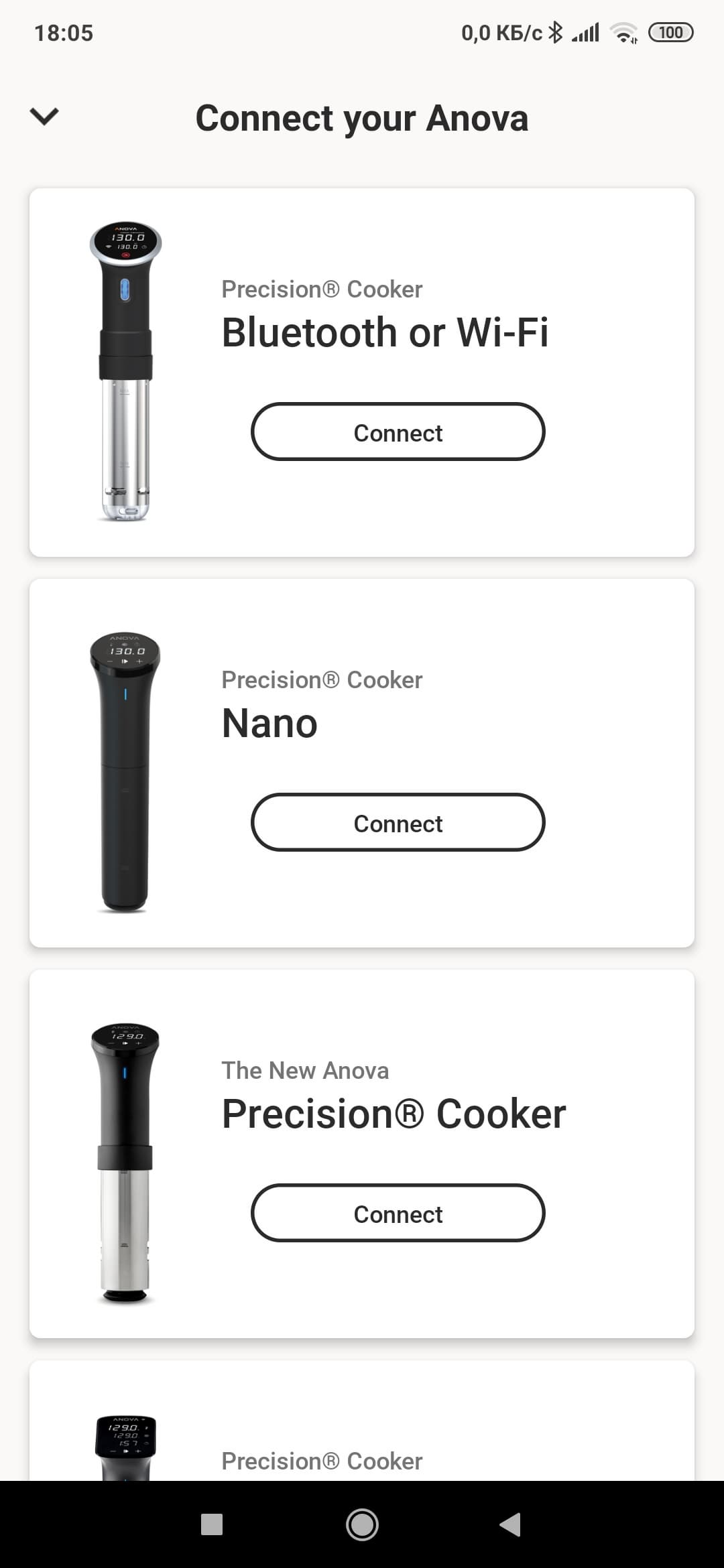724x1568 pixels.
Task: Connect the Precision Cooker Nano
Action: [398, 823]
